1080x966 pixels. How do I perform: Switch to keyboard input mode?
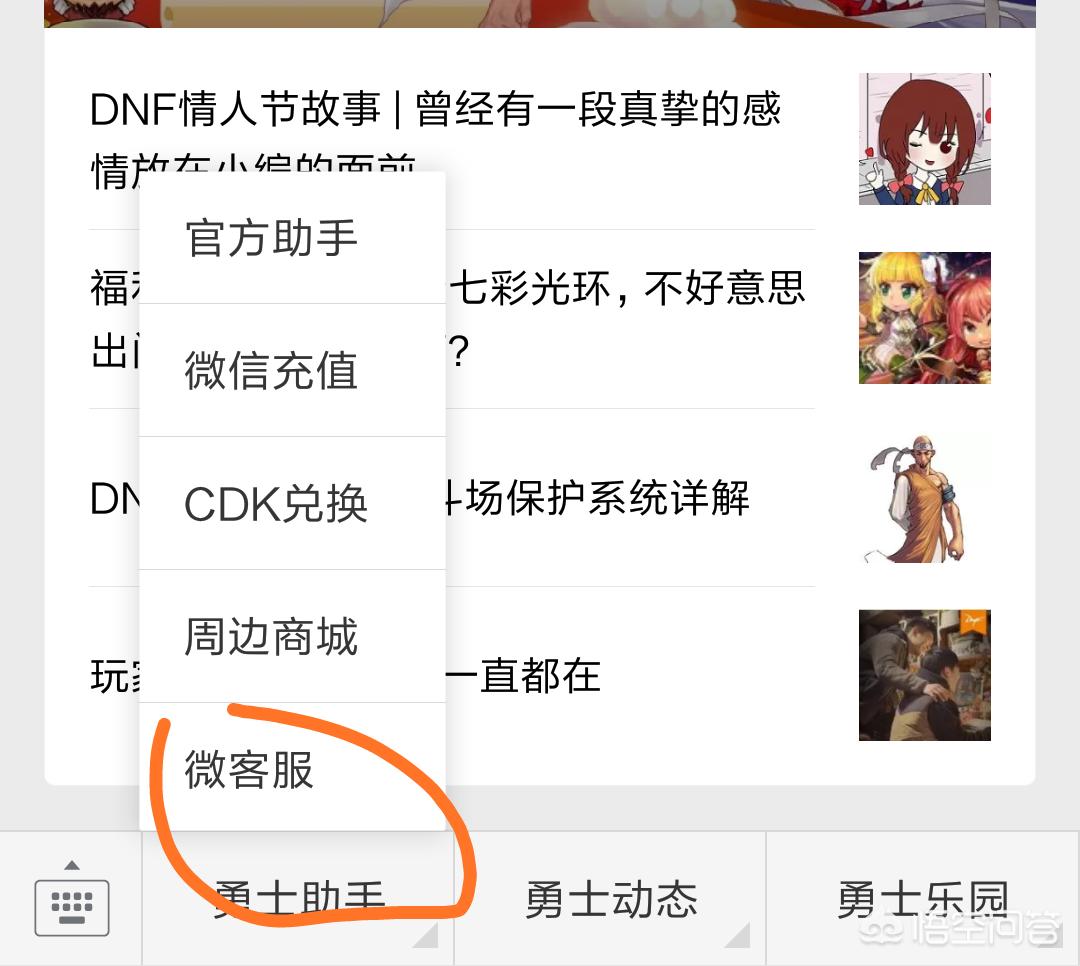(x=71, y=900)
